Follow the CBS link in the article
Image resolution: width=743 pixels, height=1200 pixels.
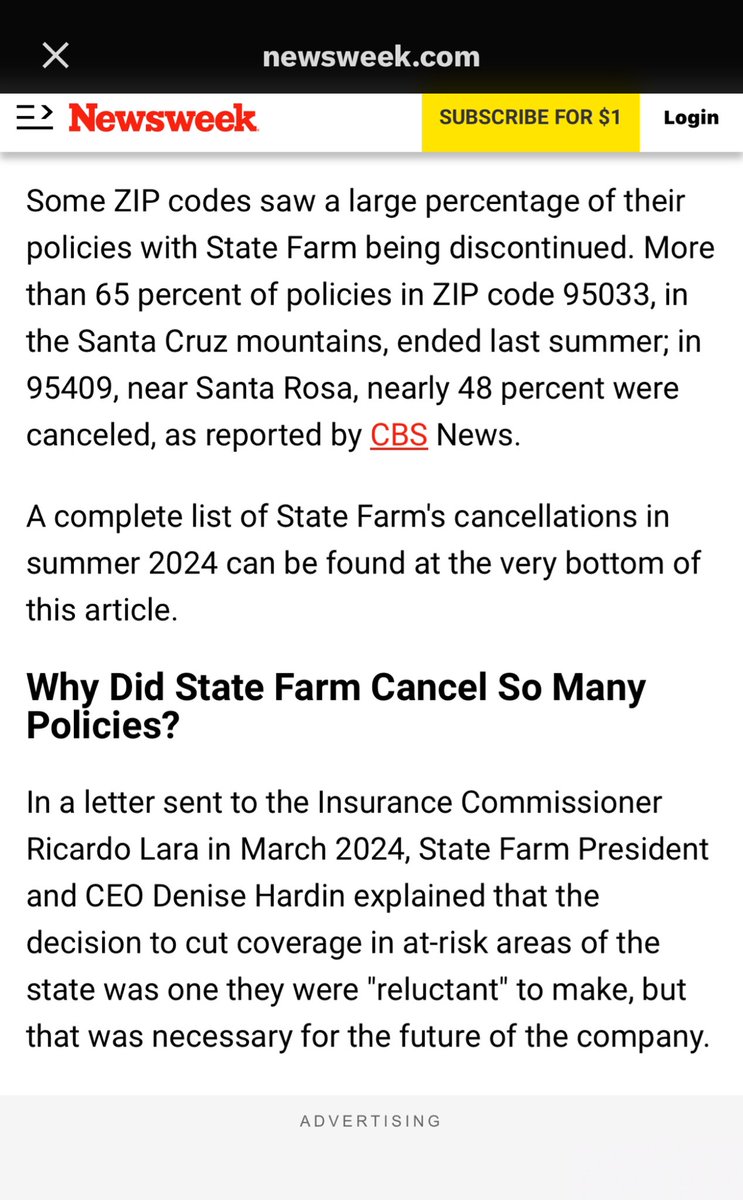398,436
